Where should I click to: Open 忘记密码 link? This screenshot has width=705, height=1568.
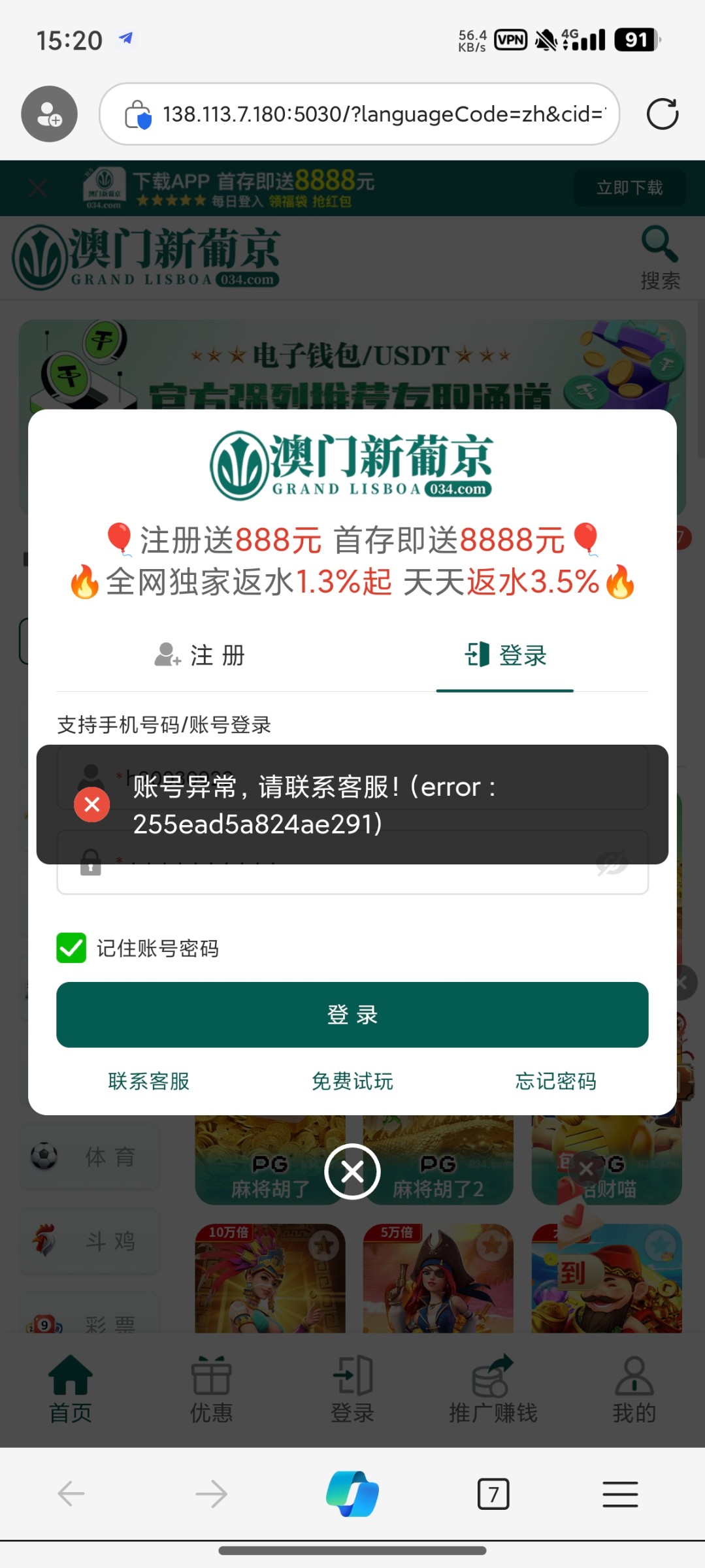pos(555,1081)
